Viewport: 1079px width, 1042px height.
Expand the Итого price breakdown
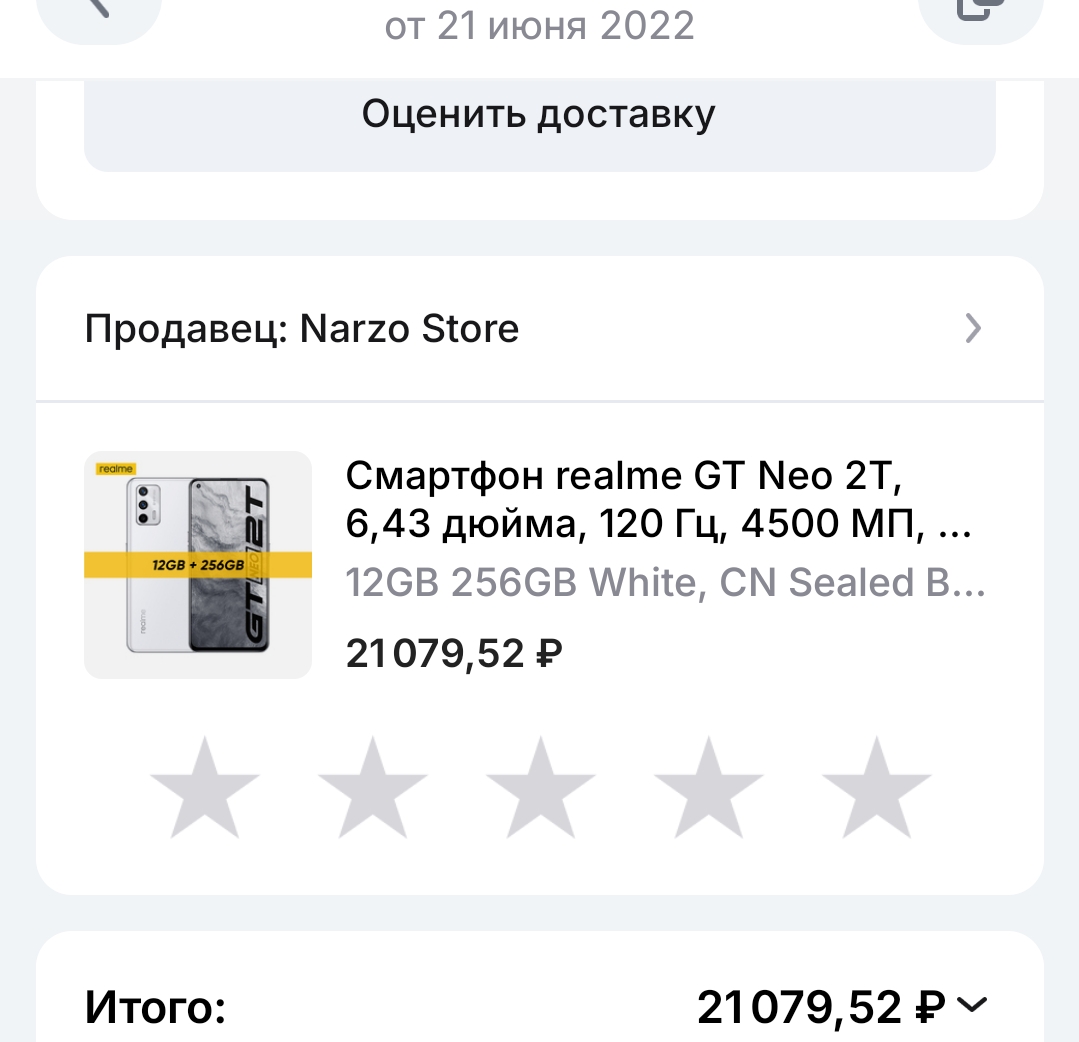[x=971, y=1006]
